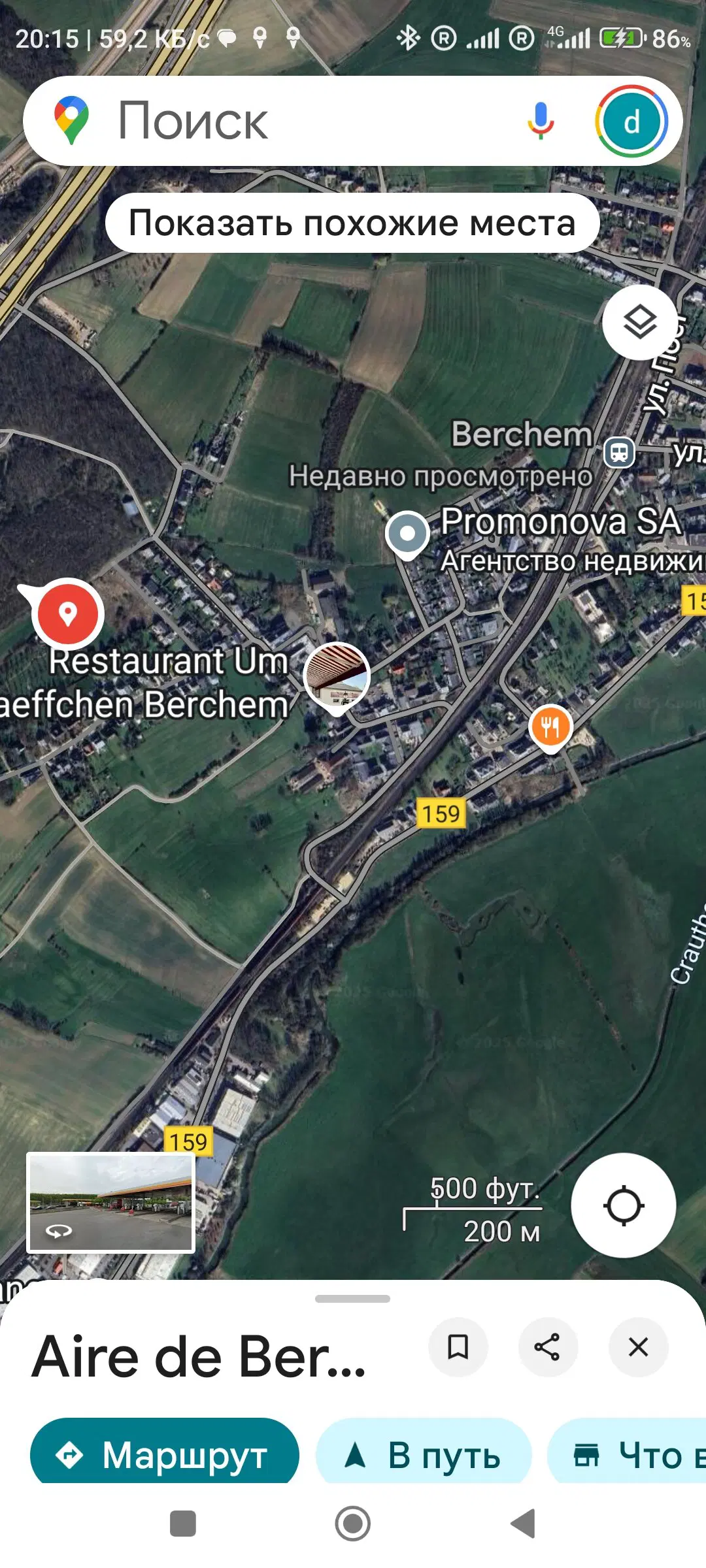Center the map on my location

tap(623, 1205)
